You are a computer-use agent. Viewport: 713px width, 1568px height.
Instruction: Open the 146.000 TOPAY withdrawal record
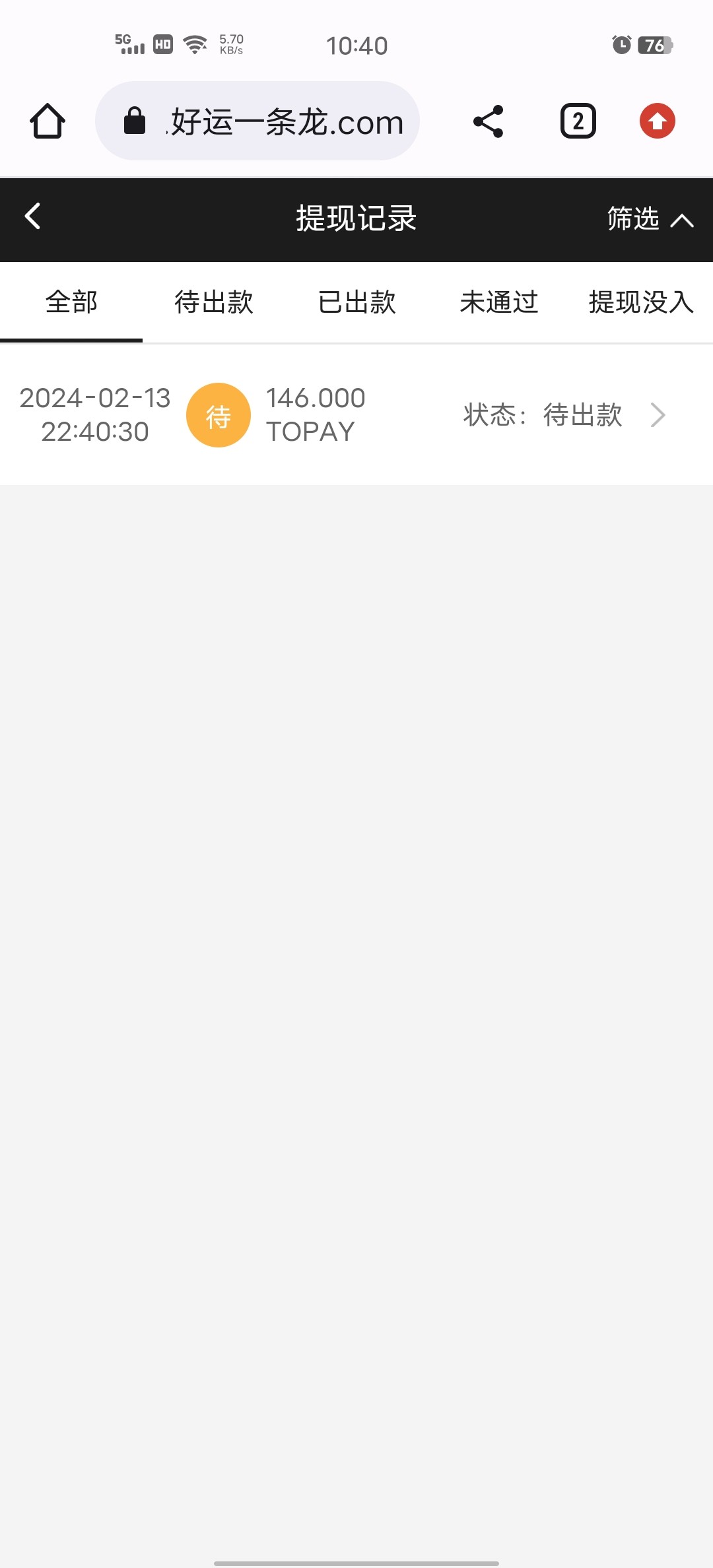(356, 415)
